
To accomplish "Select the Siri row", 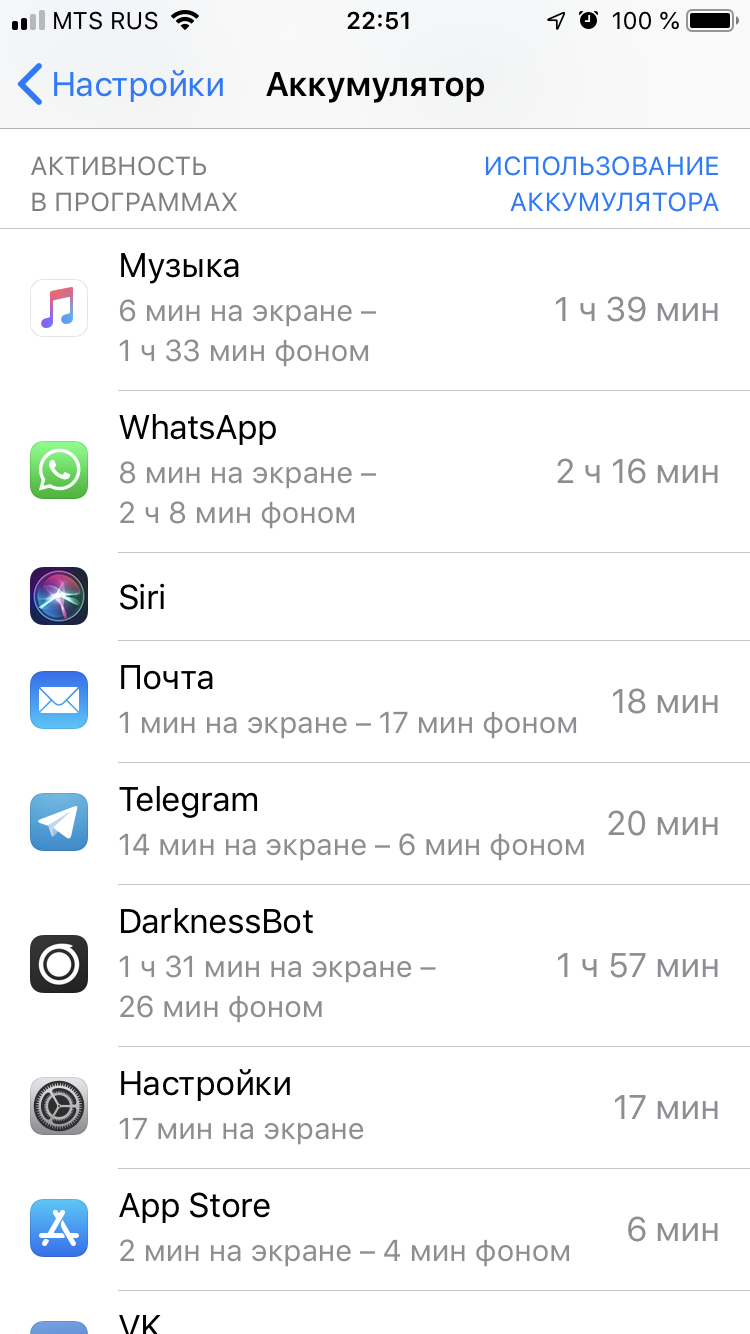I will [x=375, y=597].
